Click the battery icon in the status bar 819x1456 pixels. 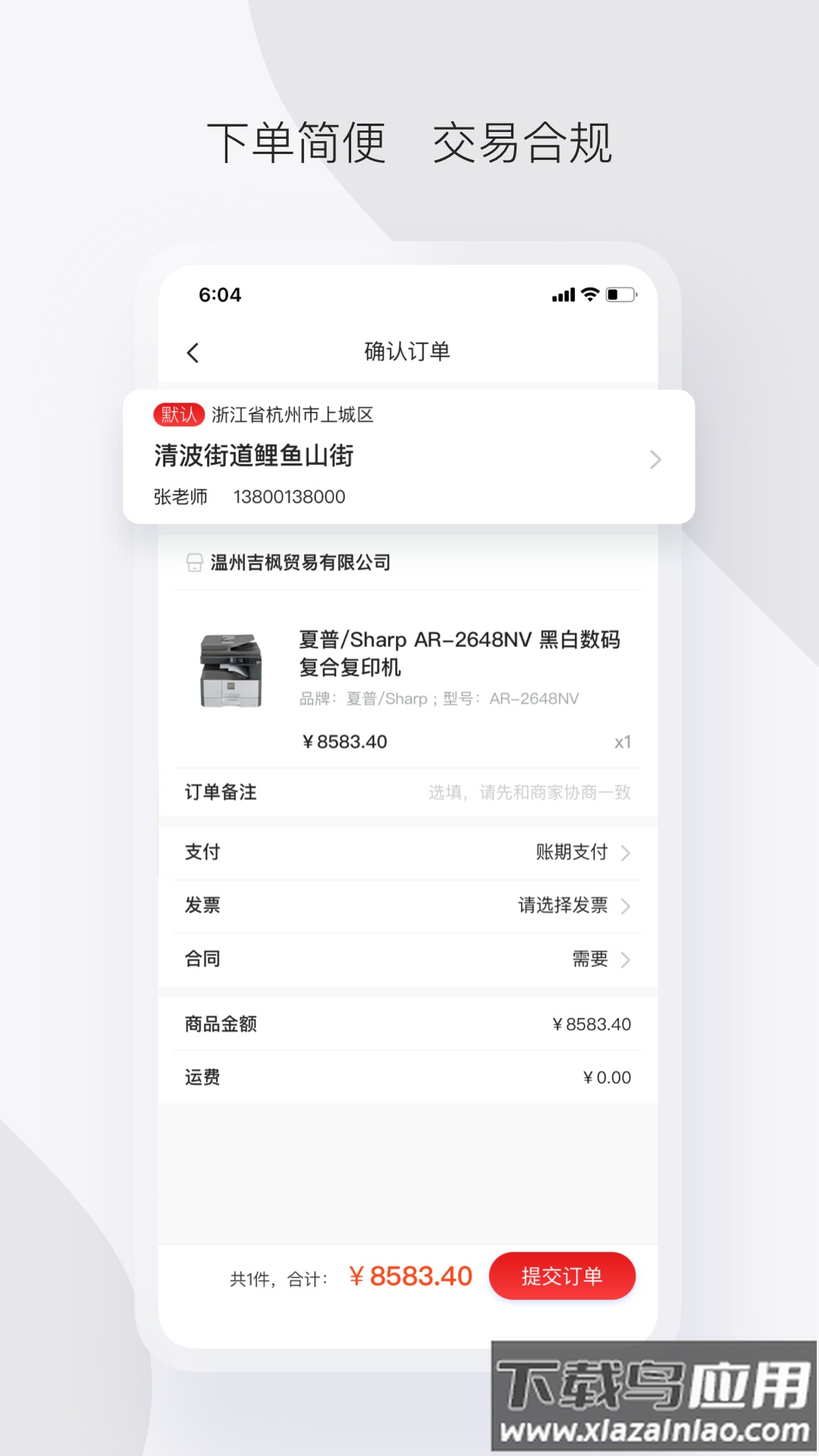(x=622, y=297)
